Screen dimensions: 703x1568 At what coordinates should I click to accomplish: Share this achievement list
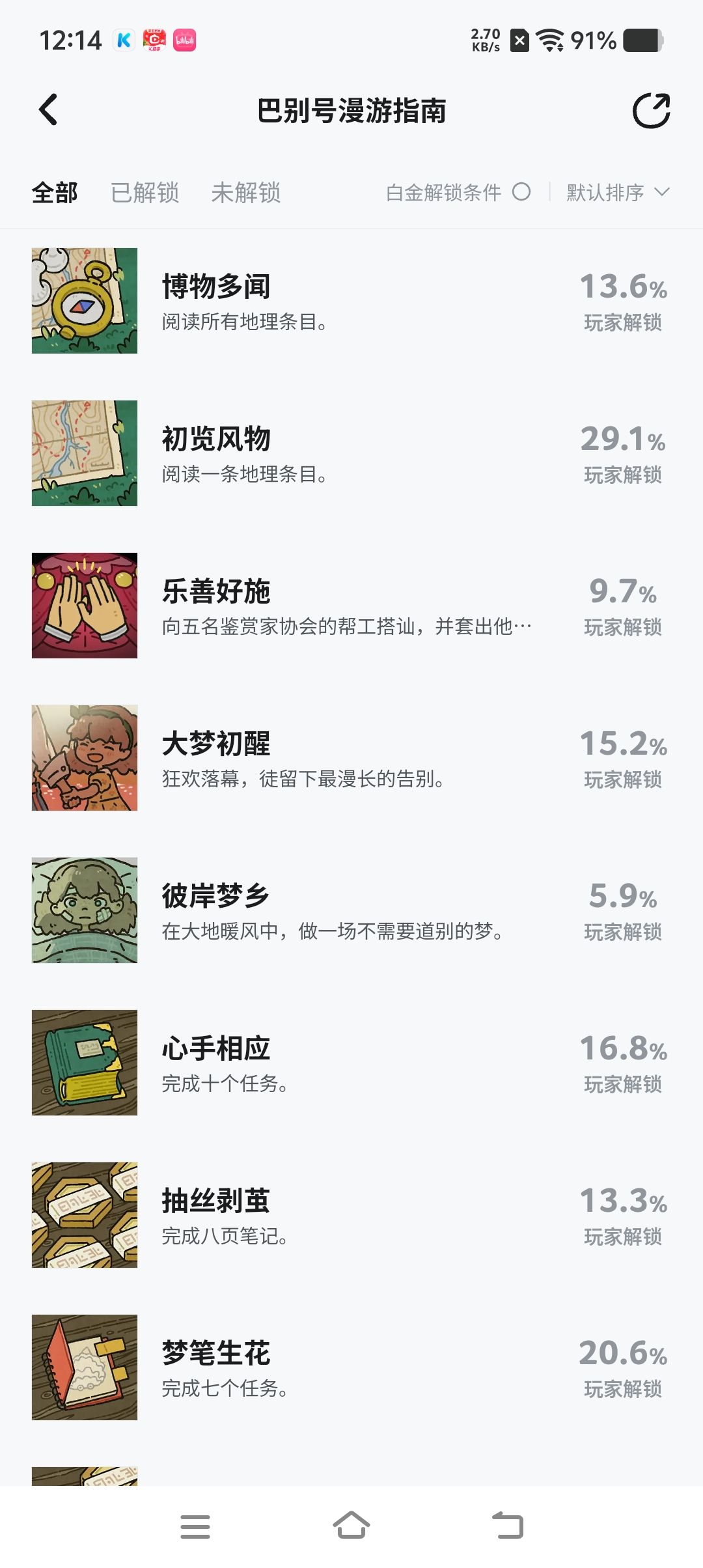(x=651, y=111)
